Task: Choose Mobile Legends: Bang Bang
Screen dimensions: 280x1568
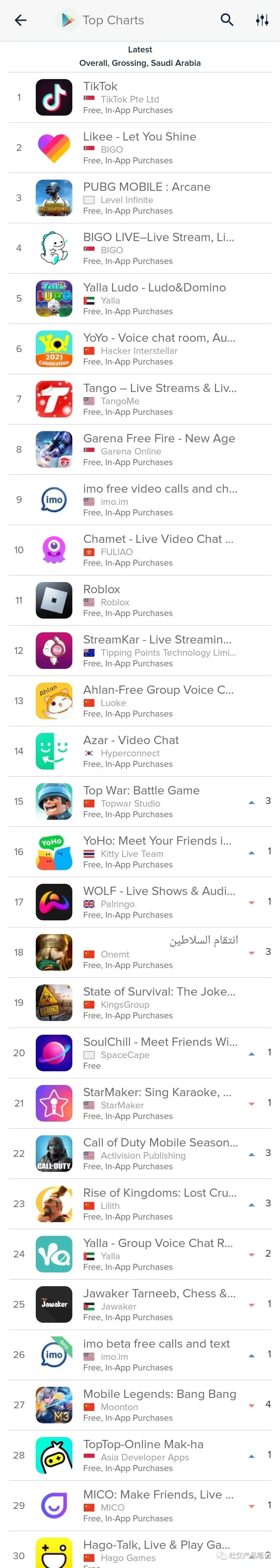Action: click(x=140, y=1405)
